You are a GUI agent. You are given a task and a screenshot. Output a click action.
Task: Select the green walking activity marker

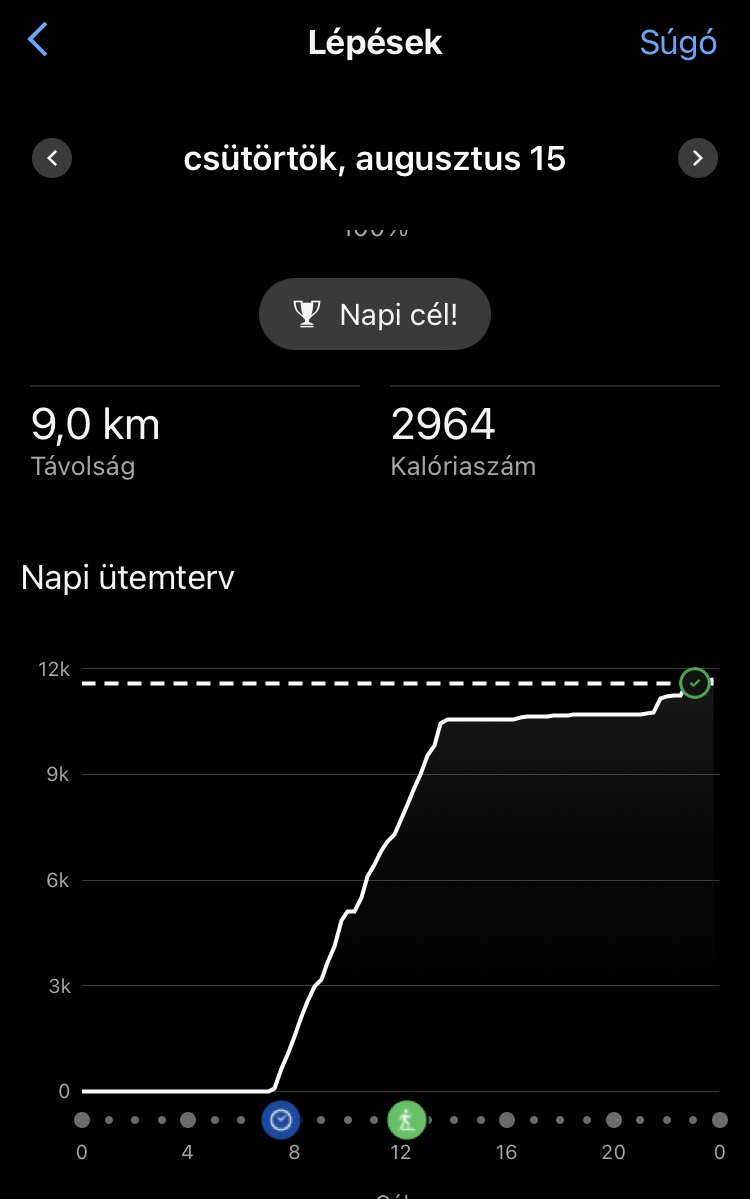406,1120
